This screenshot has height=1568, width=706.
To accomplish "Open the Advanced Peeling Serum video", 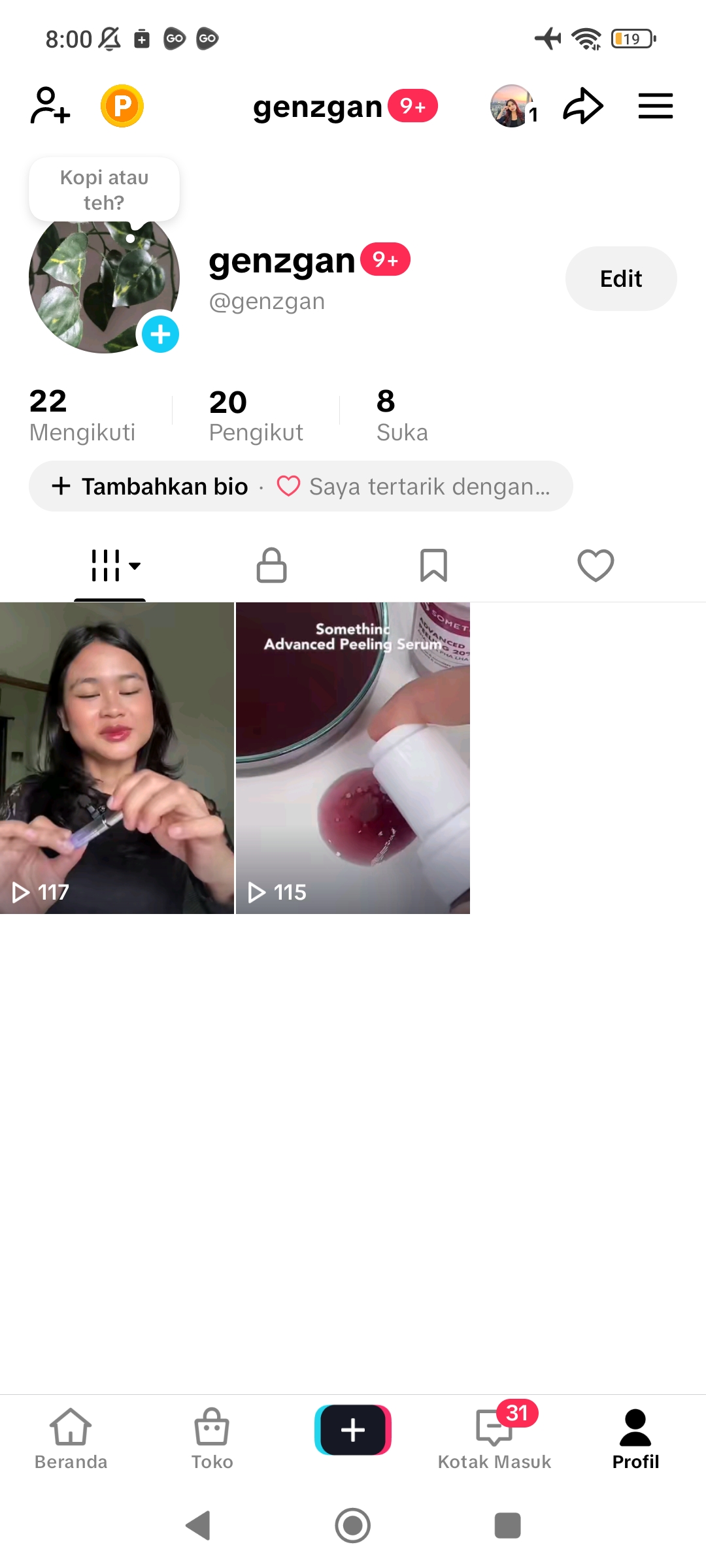I will 352,758.
